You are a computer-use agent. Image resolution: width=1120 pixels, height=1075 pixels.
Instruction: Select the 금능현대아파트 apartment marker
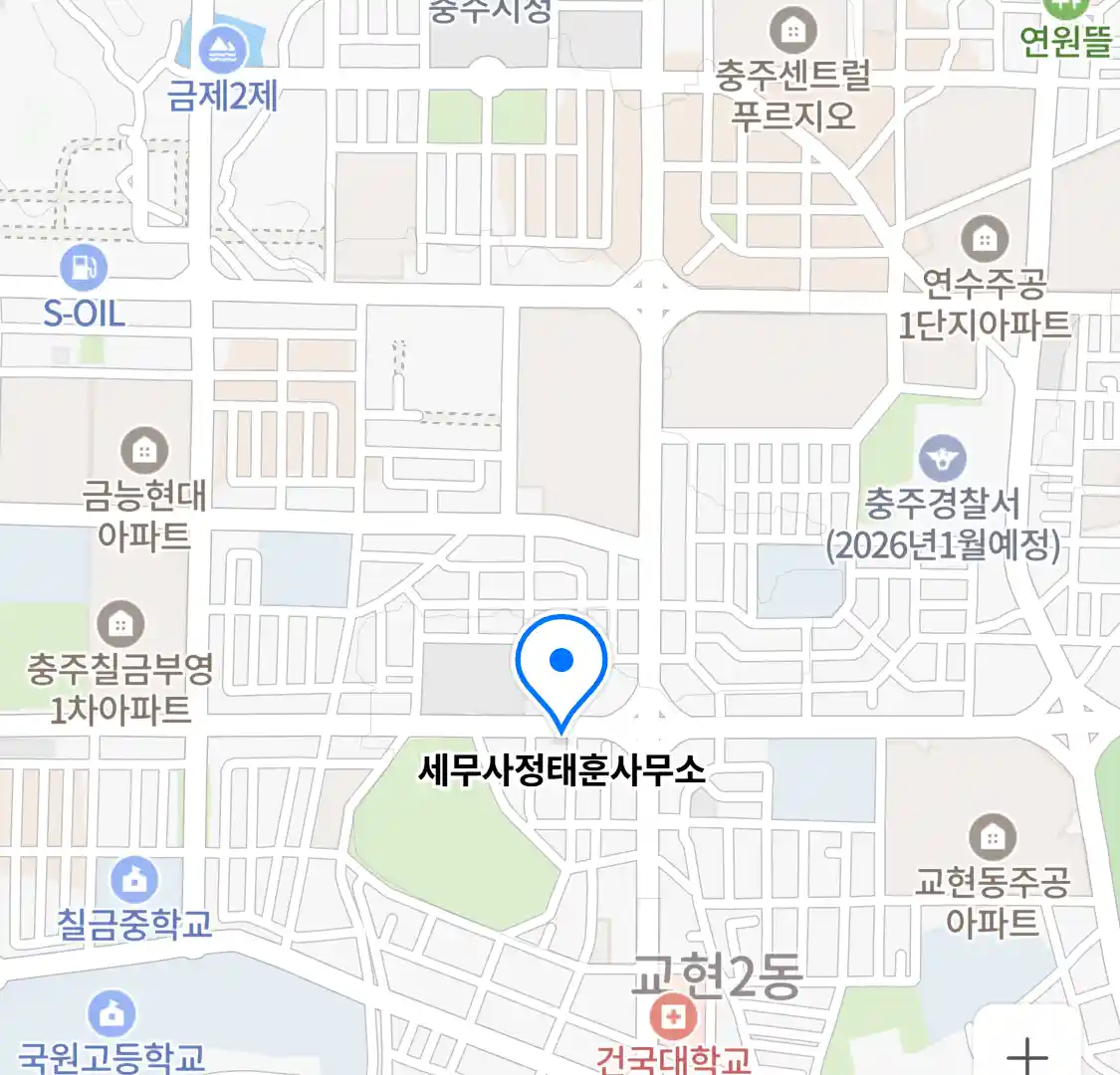pos(144,451)
